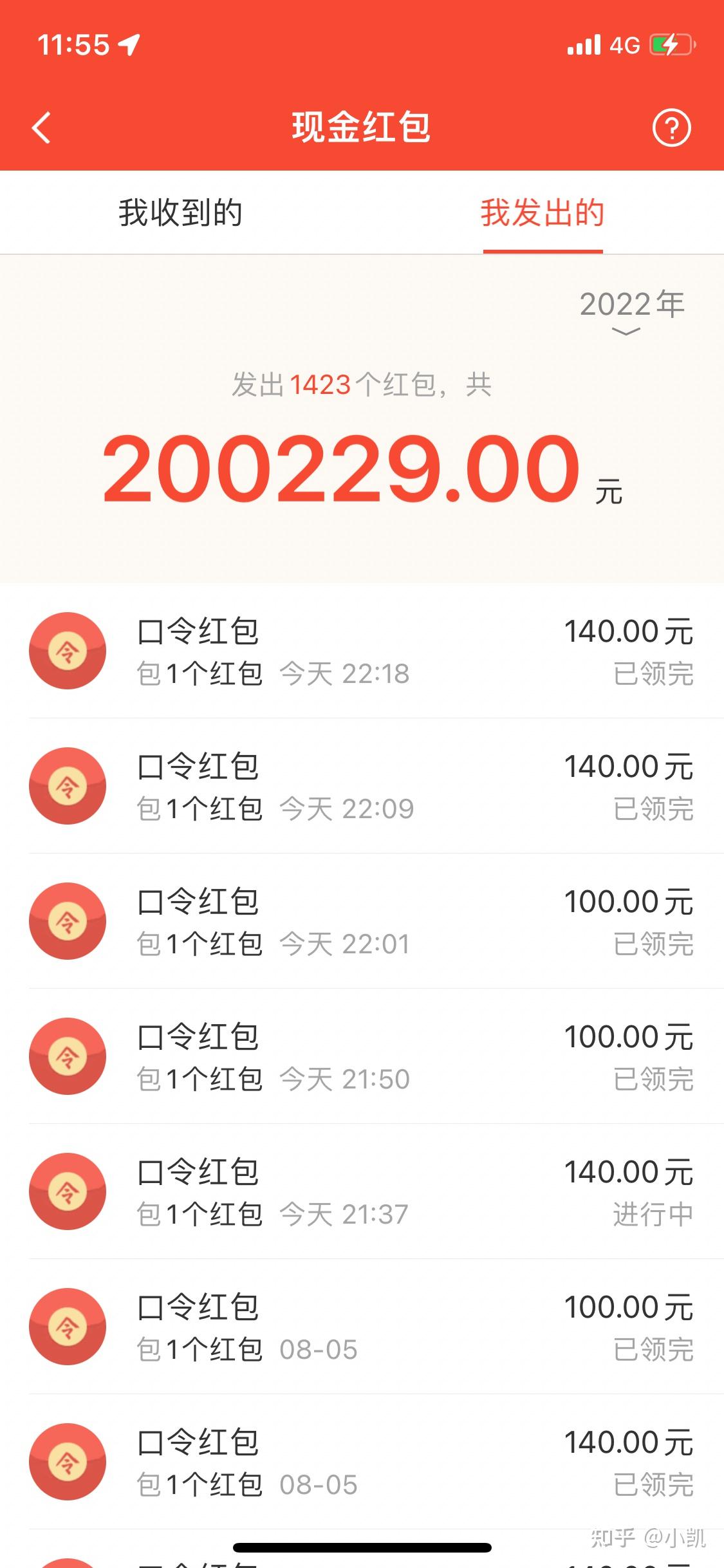Tap the back arrow to return
Viewport: 724px width, 1568px height.
click(41, 127)
